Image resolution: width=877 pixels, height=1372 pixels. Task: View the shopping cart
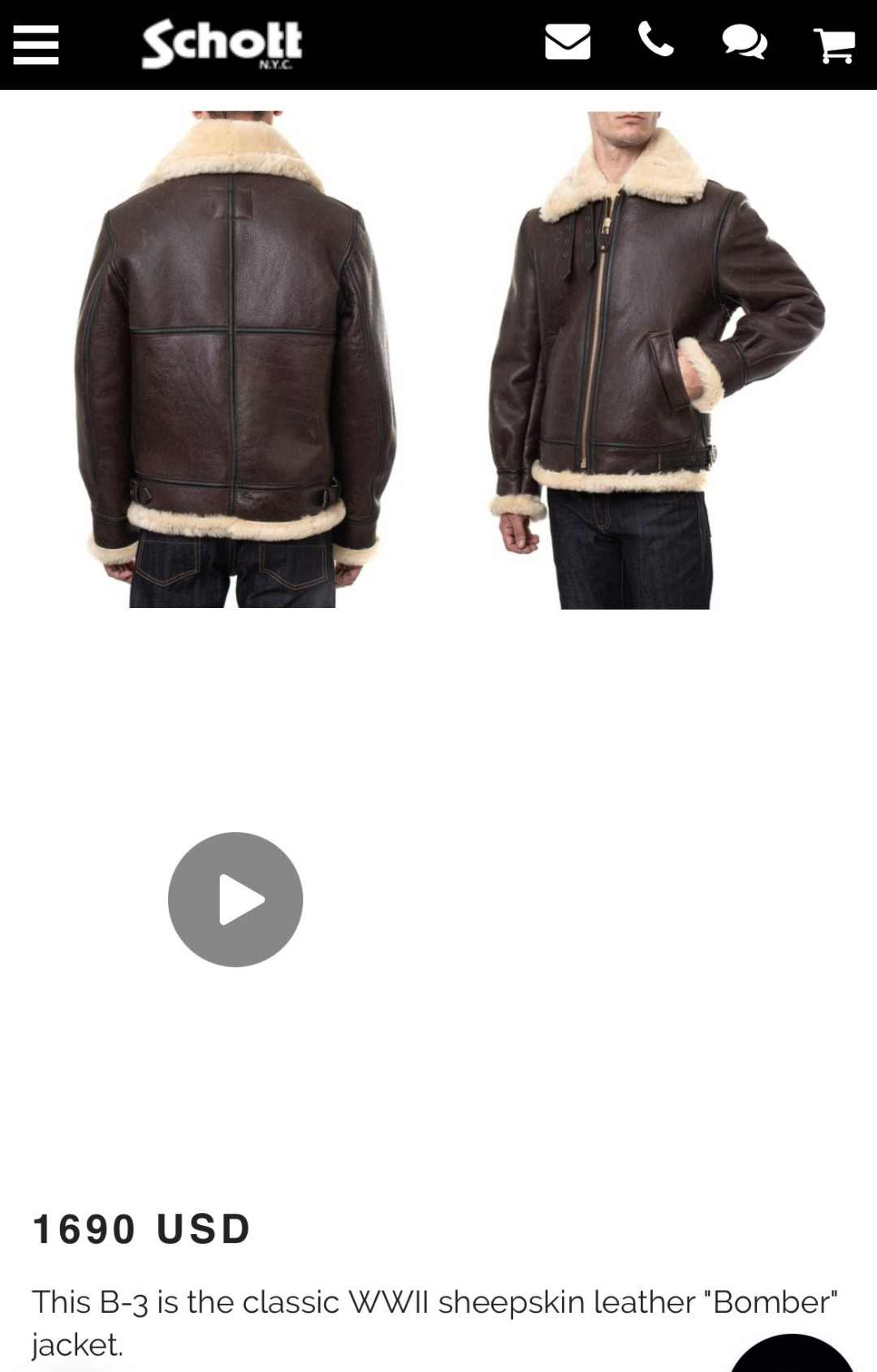coord(834,45)
